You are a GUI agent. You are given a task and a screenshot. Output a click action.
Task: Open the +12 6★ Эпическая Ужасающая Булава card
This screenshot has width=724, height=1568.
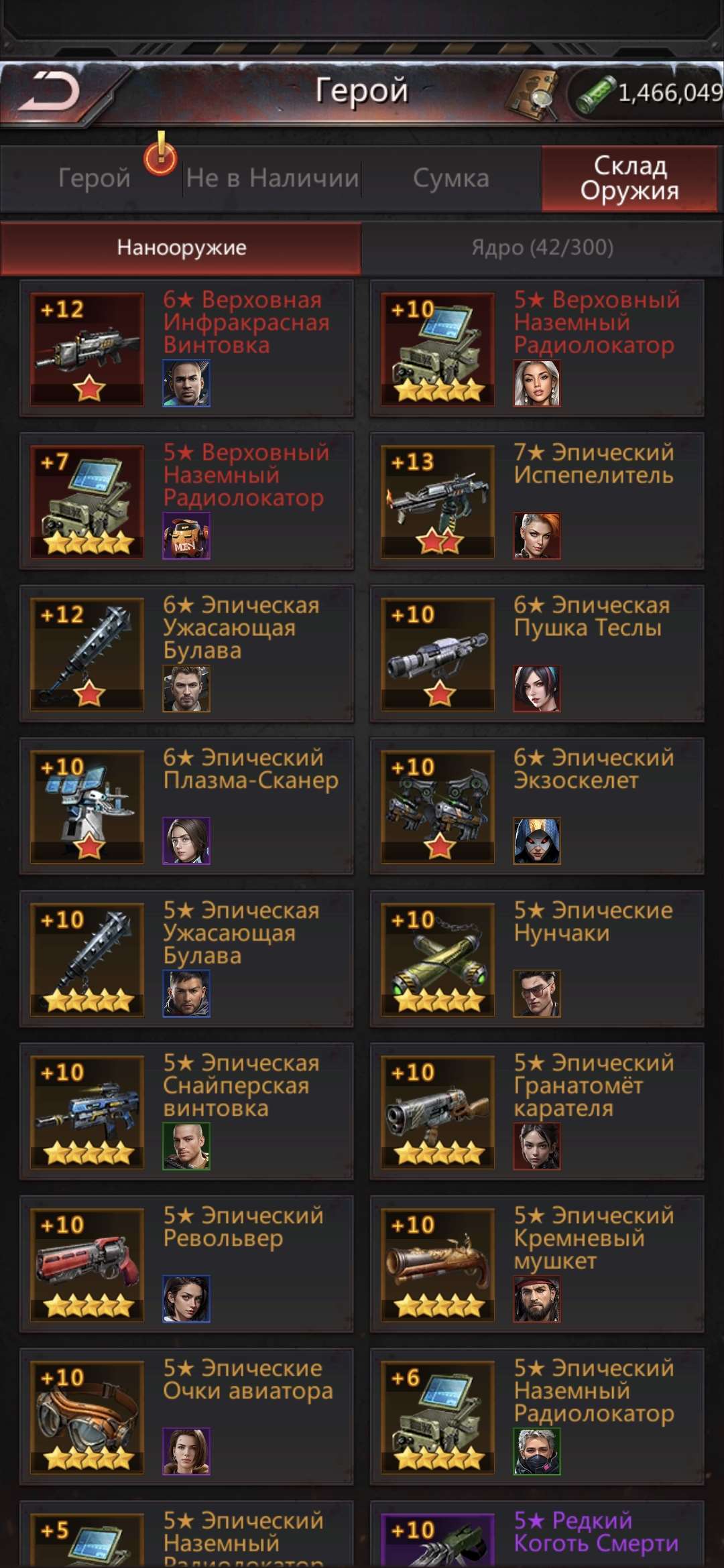(x=186, y=654)
